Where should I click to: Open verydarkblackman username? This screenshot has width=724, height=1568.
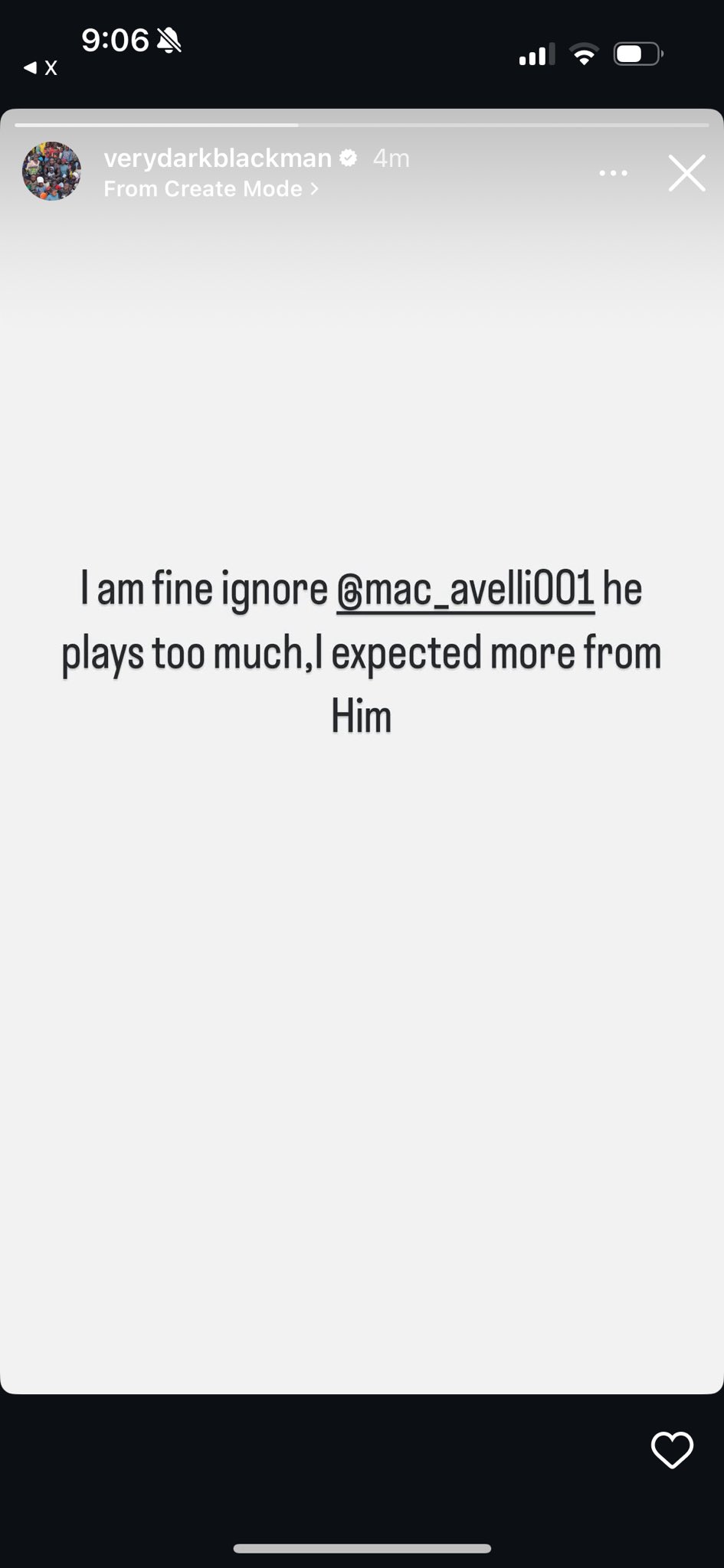218,158
